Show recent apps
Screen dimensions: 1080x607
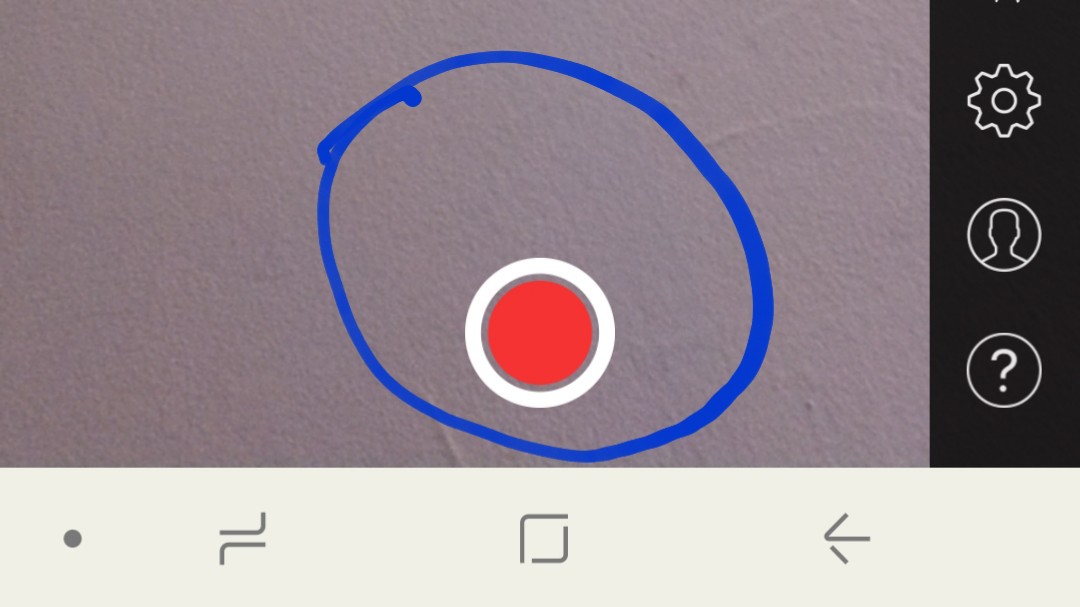tap(243, 538)
